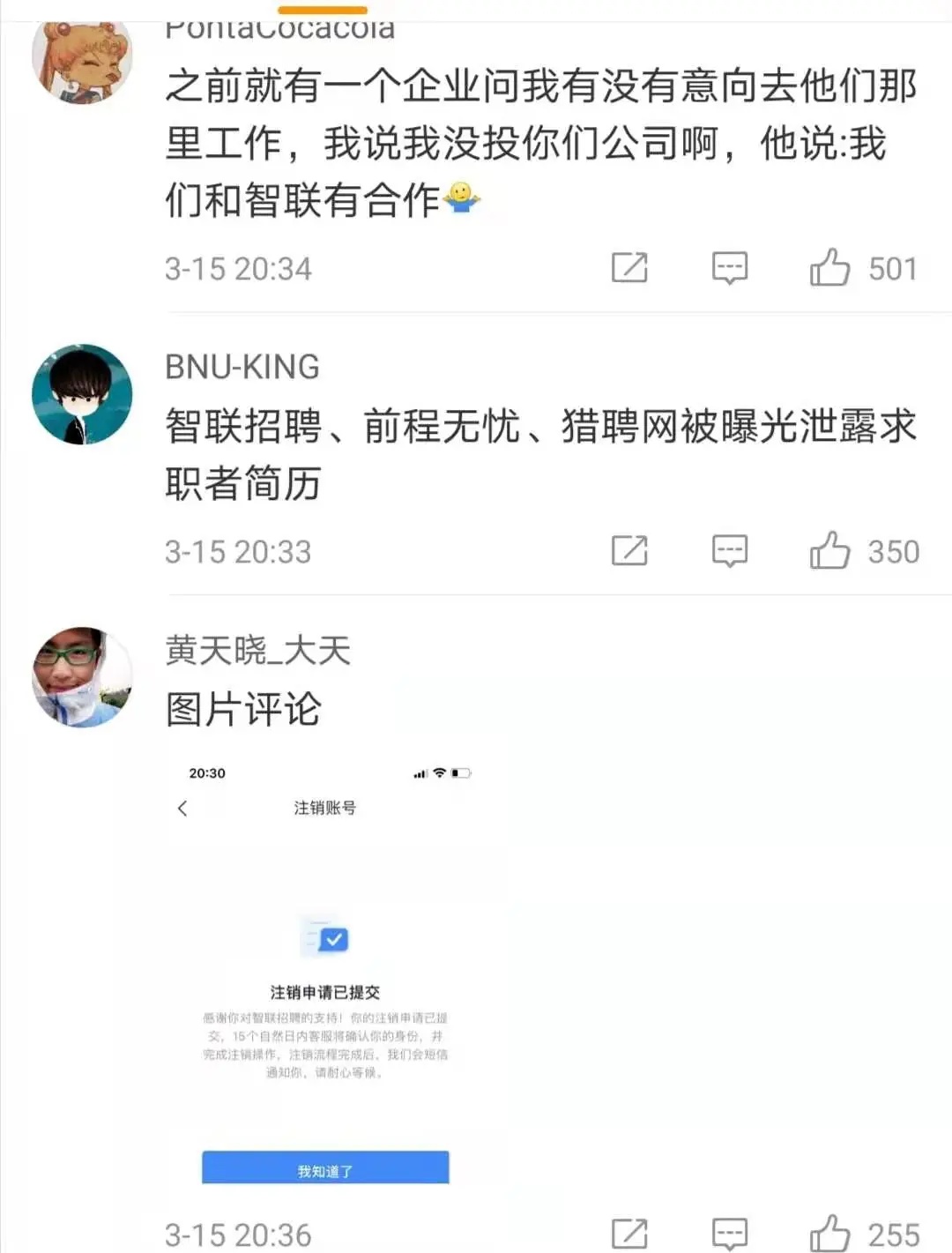Open the BNU-KING username
952x1253 pixels.
tap(242, 367)
